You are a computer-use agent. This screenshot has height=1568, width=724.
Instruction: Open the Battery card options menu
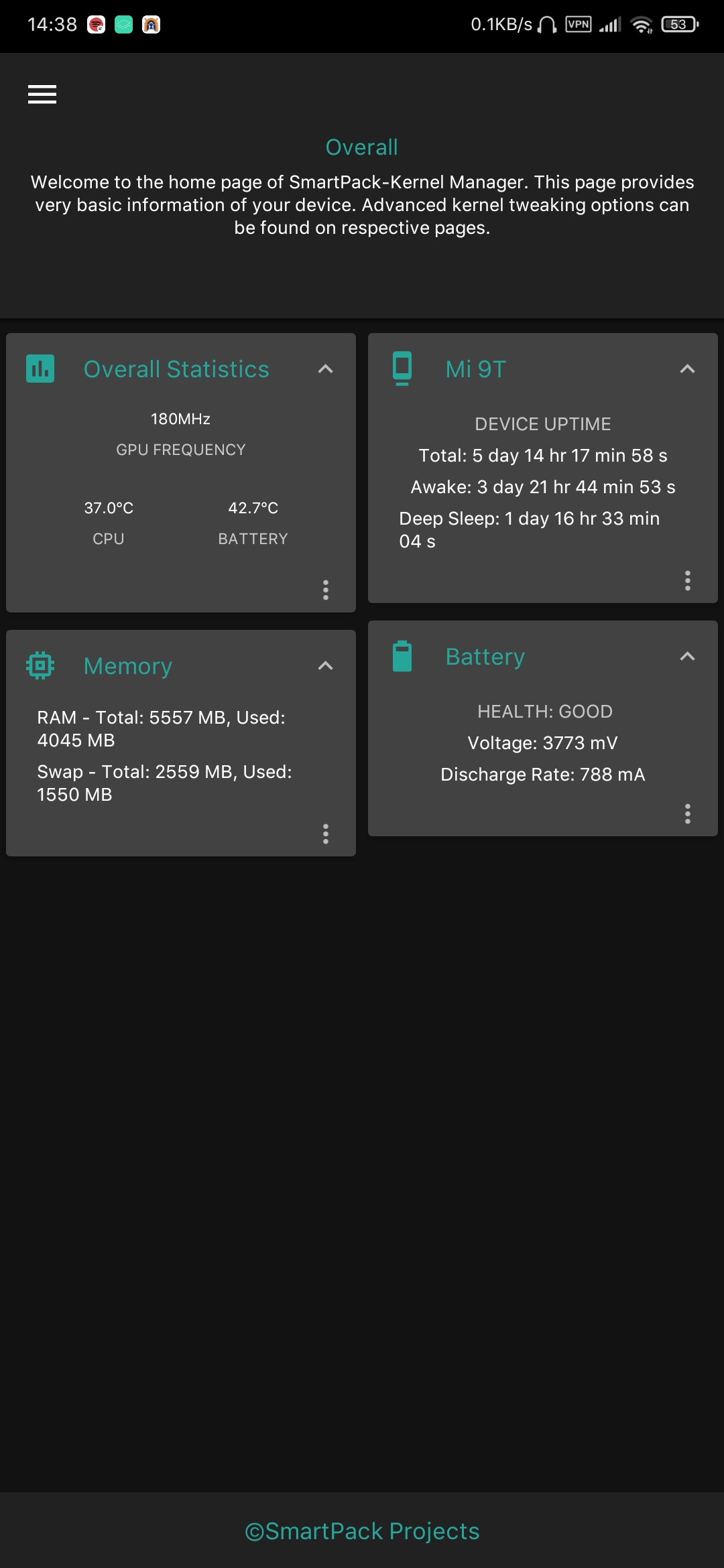(688, 813)
